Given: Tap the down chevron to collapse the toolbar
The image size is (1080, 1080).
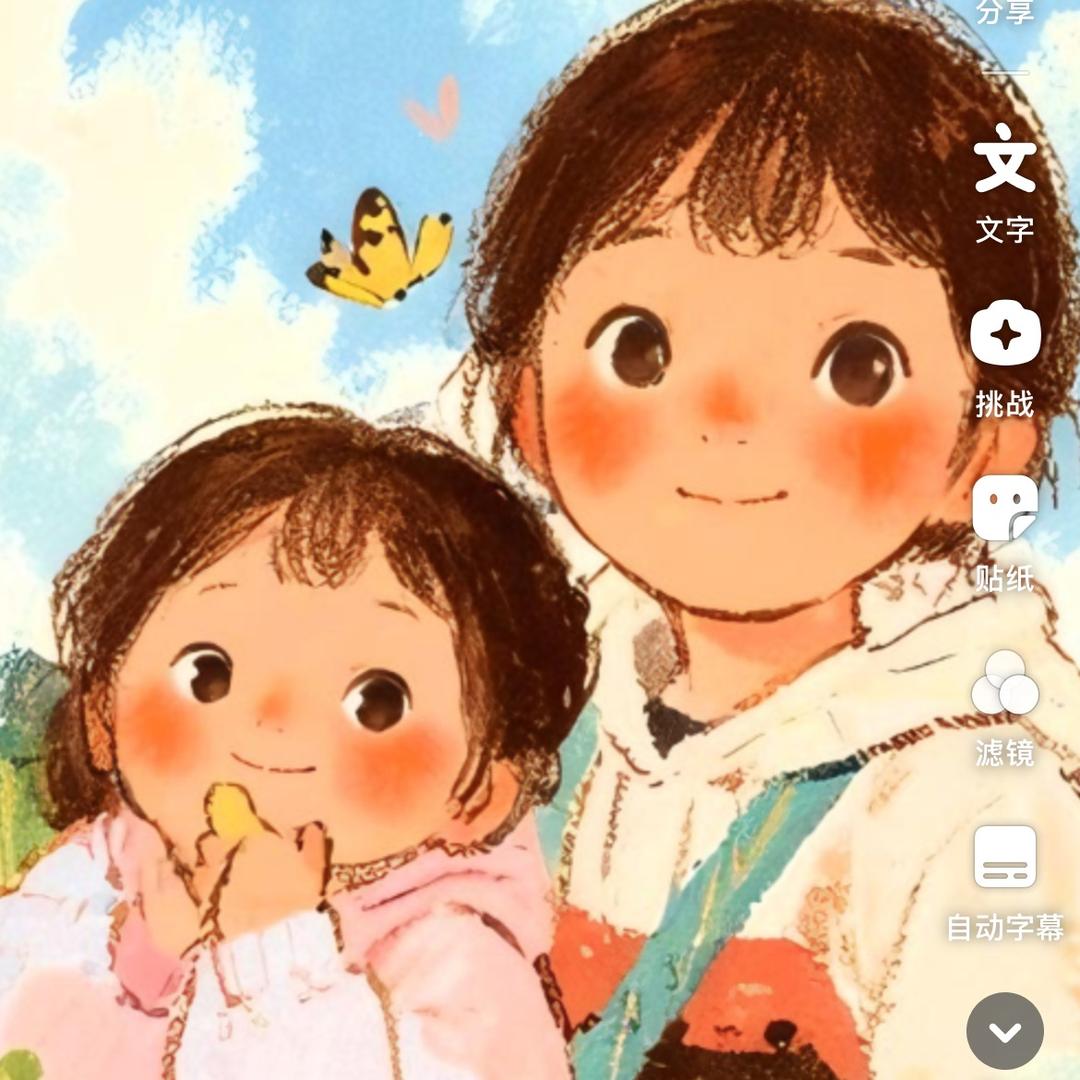Looking at the screenshot, I should pyautogui.click(x=1005, y=1031).
